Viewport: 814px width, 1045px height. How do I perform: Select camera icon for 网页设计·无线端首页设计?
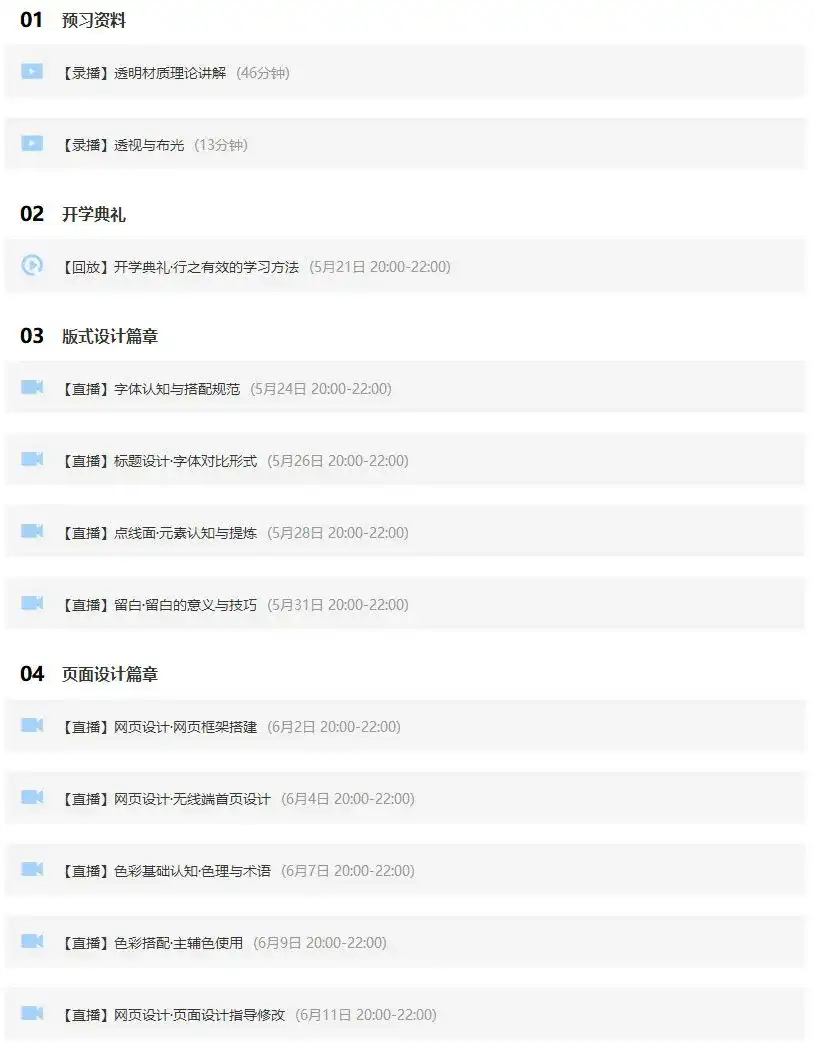[31, 798]
